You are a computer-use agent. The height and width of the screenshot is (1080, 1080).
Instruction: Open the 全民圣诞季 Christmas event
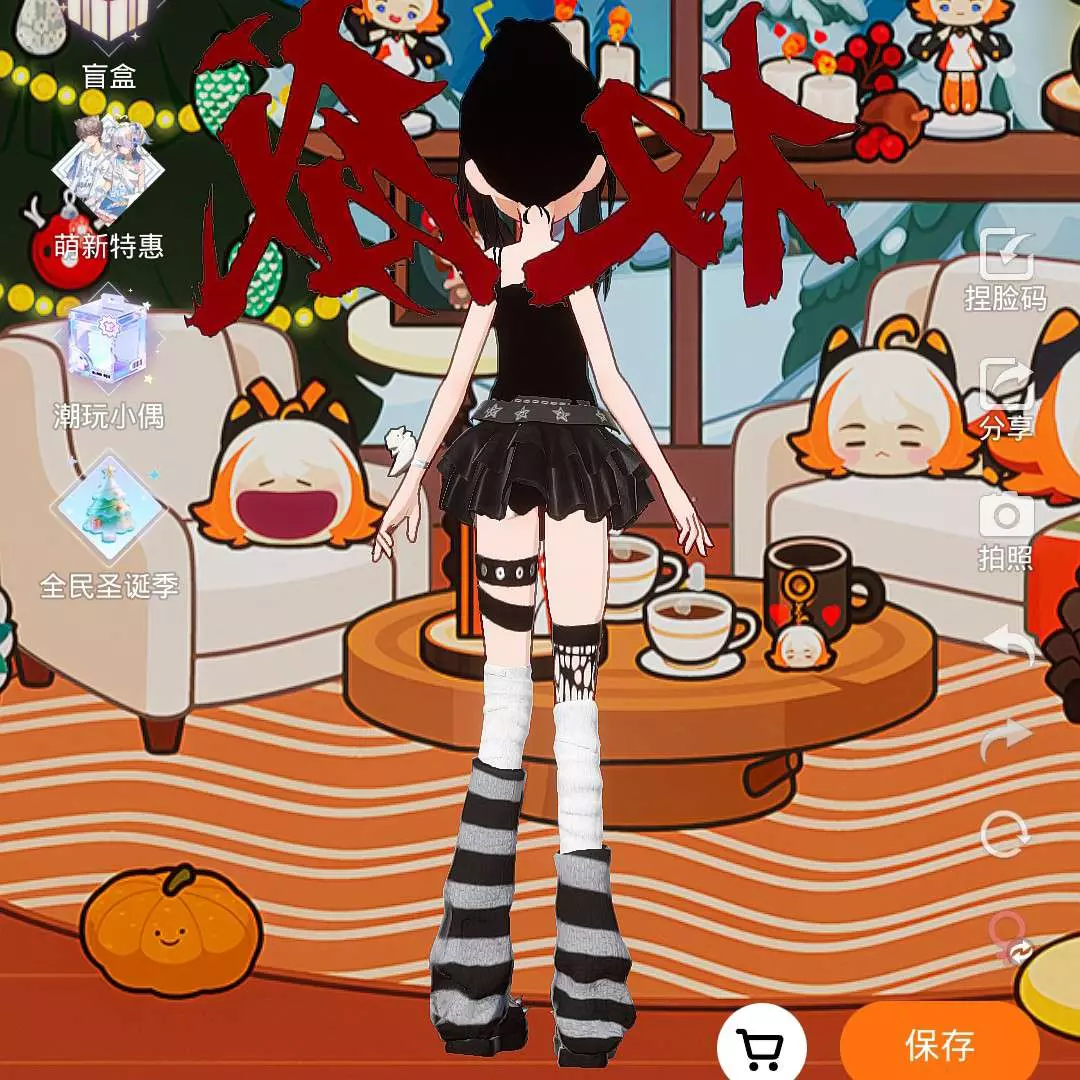pos(108,525)
